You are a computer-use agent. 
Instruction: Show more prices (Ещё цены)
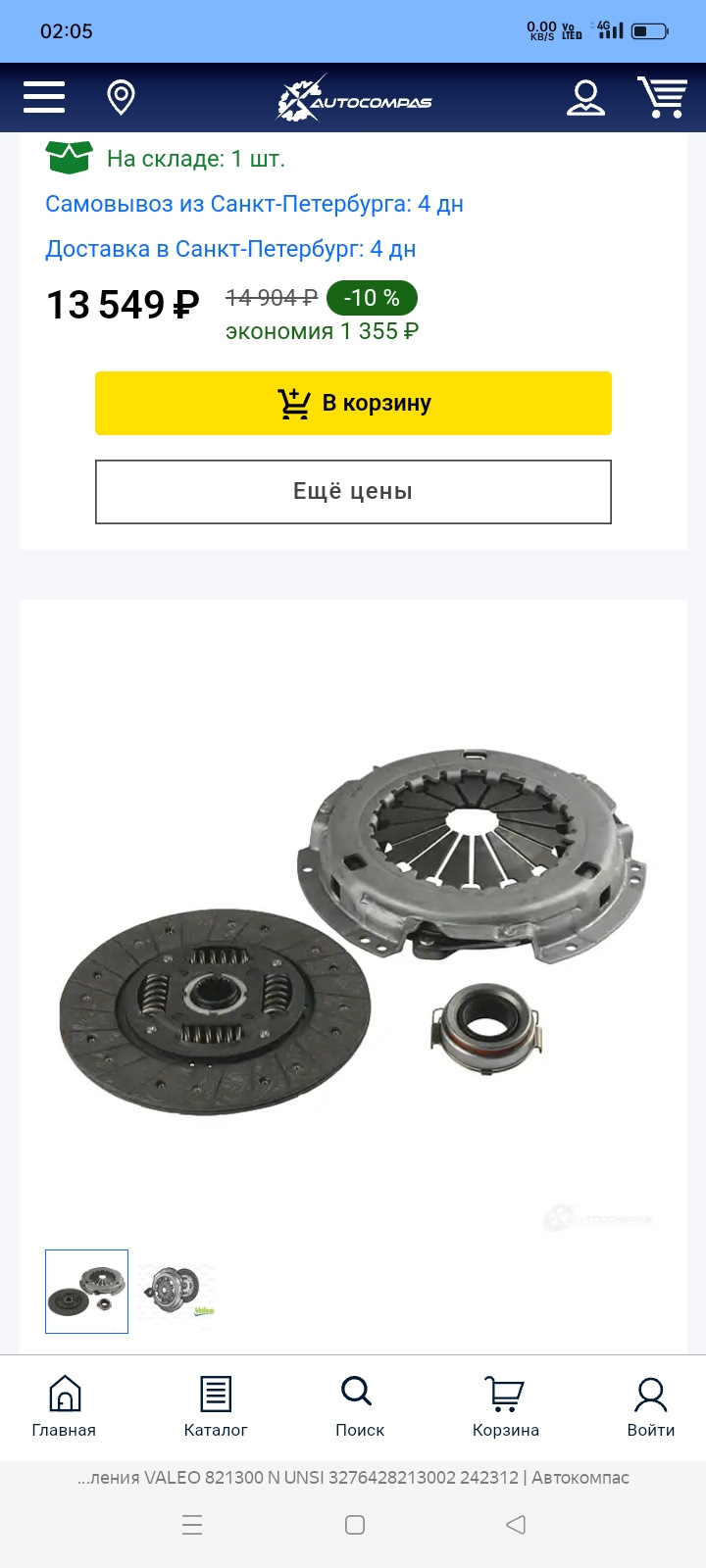(353, 492)
